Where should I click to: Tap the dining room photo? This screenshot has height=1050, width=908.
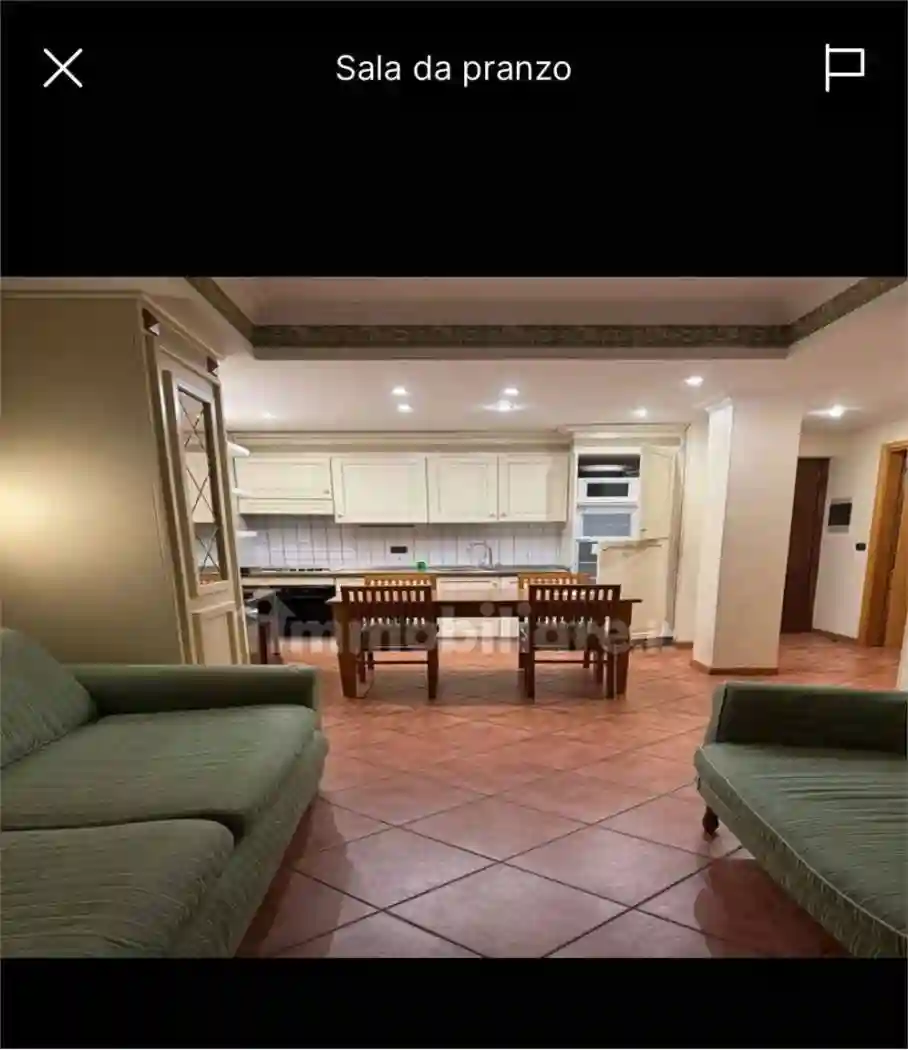click(x=454, y=617)
